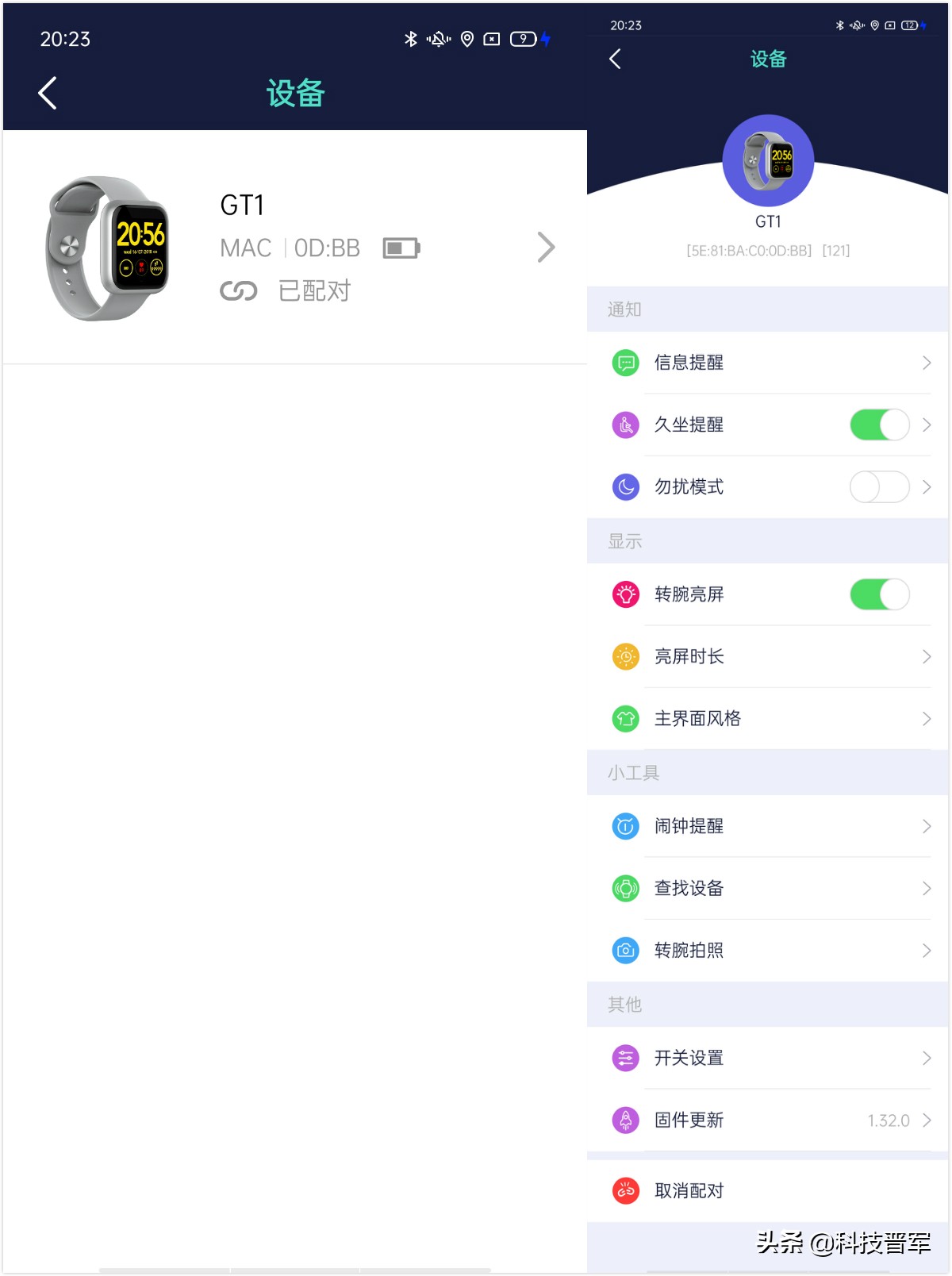Click the 亮屏时长 screen duration icon

(x=626, y=656)
